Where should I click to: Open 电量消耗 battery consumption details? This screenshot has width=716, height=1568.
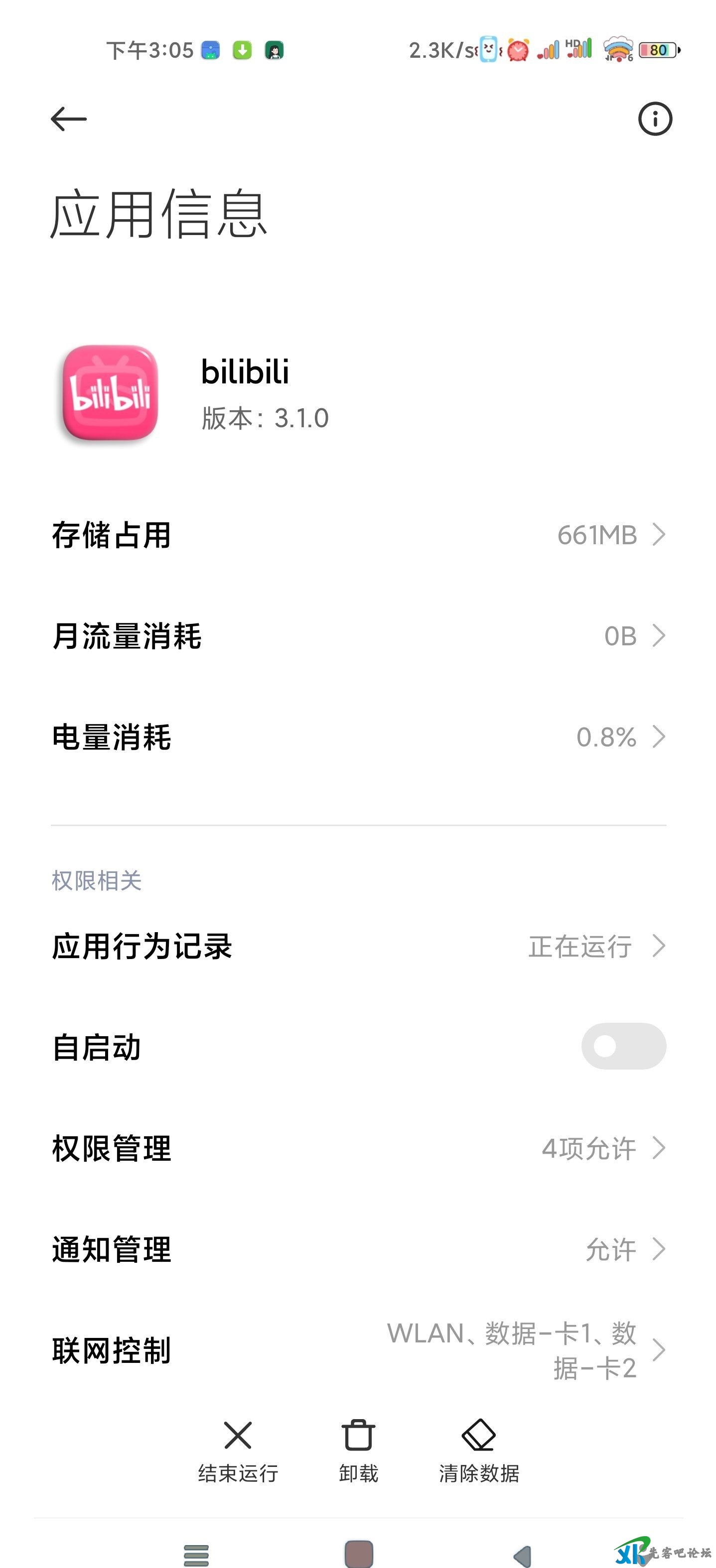(358, 737)
